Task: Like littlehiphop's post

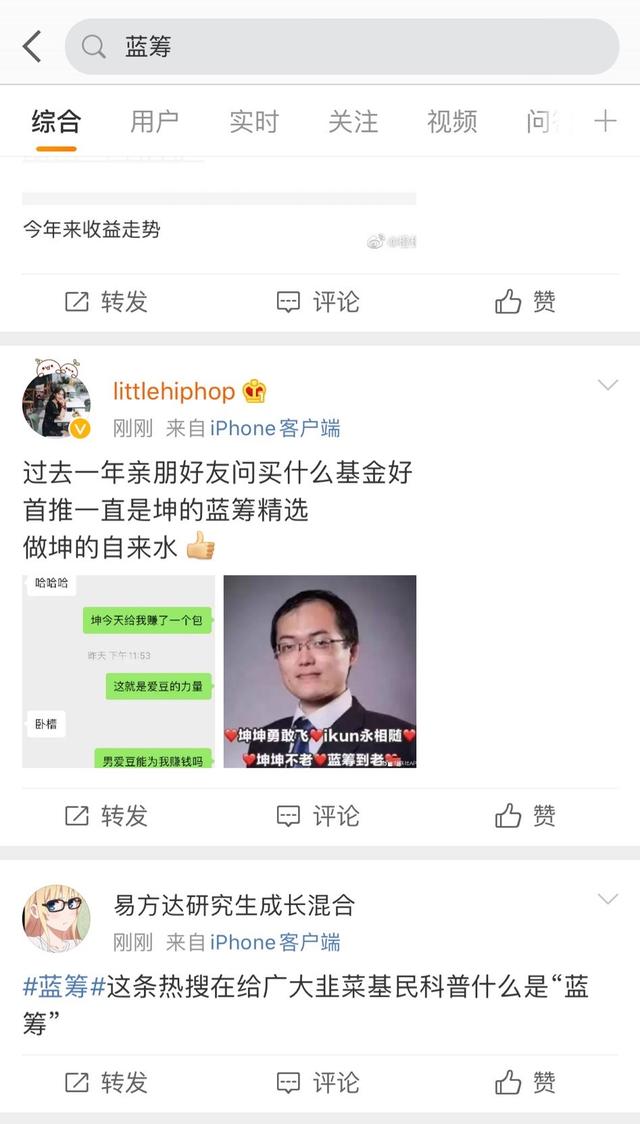Action: [x=526, y=816]
